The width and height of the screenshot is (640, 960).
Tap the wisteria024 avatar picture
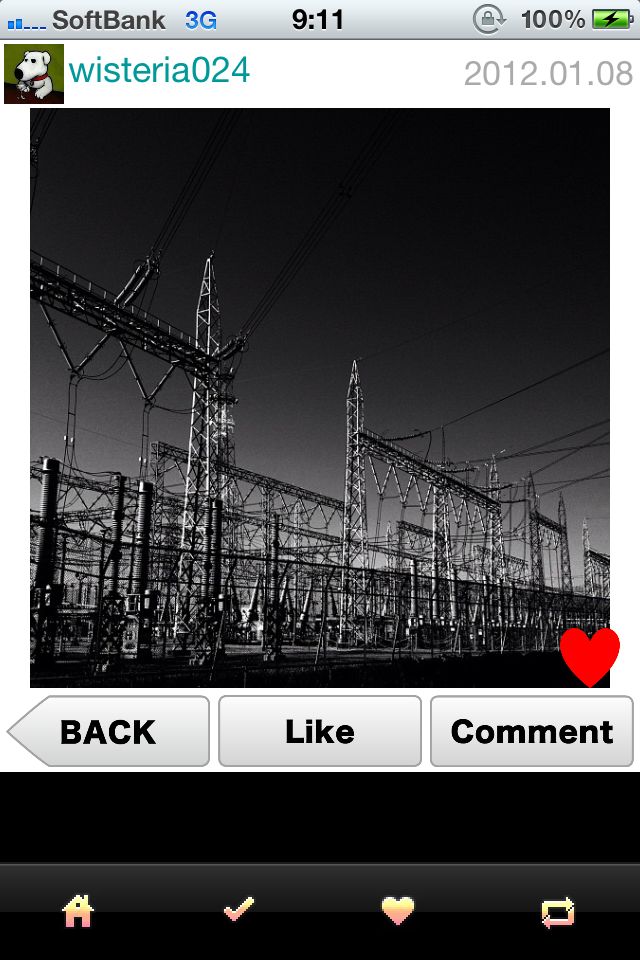click(34, 73)
